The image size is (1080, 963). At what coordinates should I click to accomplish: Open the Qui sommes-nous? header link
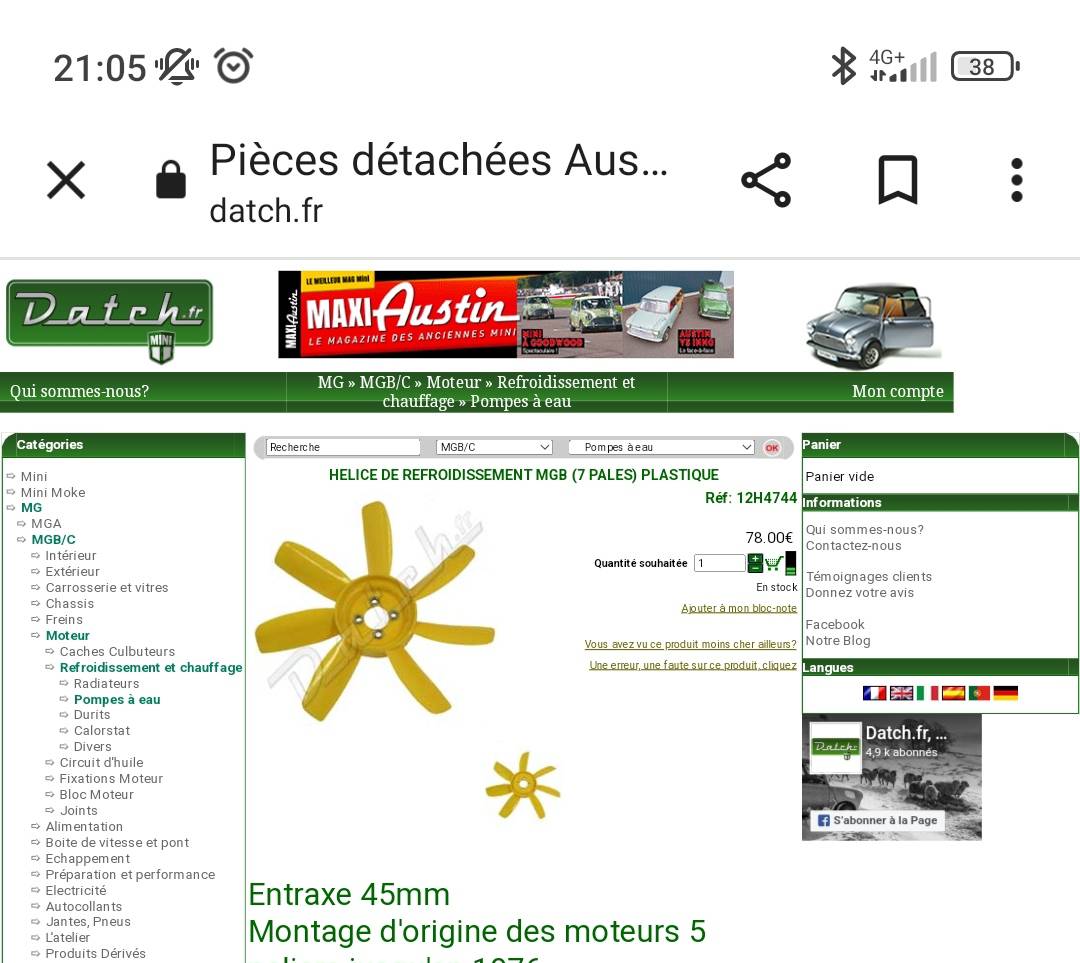click(80, 391)
